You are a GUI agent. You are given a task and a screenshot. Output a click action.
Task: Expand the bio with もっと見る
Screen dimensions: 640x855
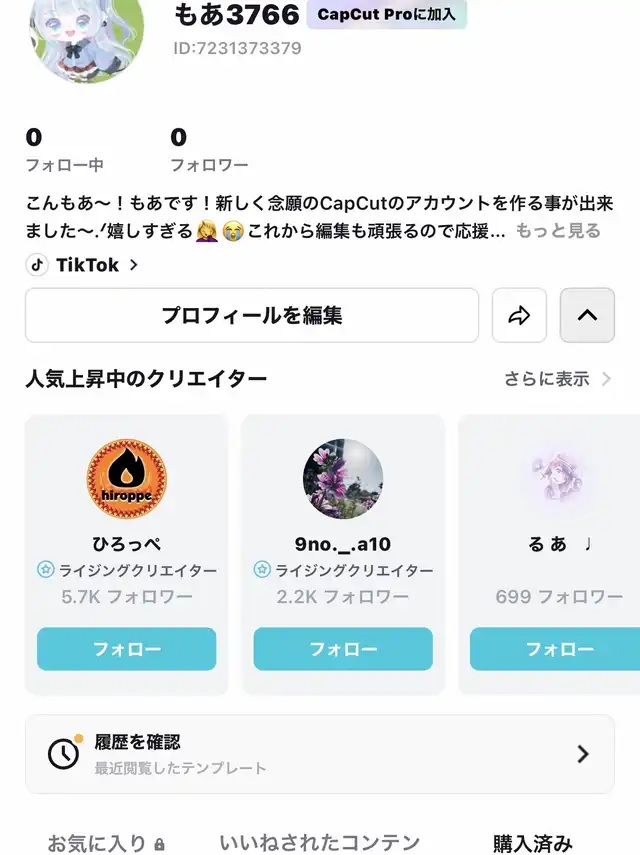[558, 231]
